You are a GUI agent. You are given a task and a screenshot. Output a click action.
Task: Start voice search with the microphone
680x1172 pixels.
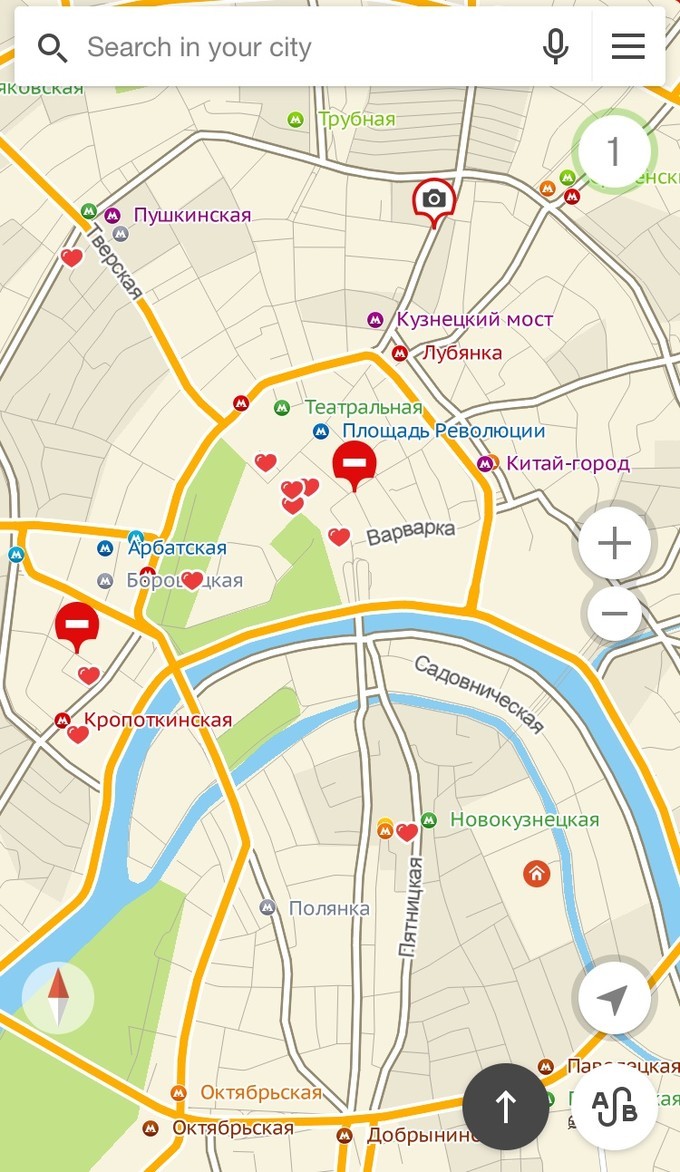point(556,47)
